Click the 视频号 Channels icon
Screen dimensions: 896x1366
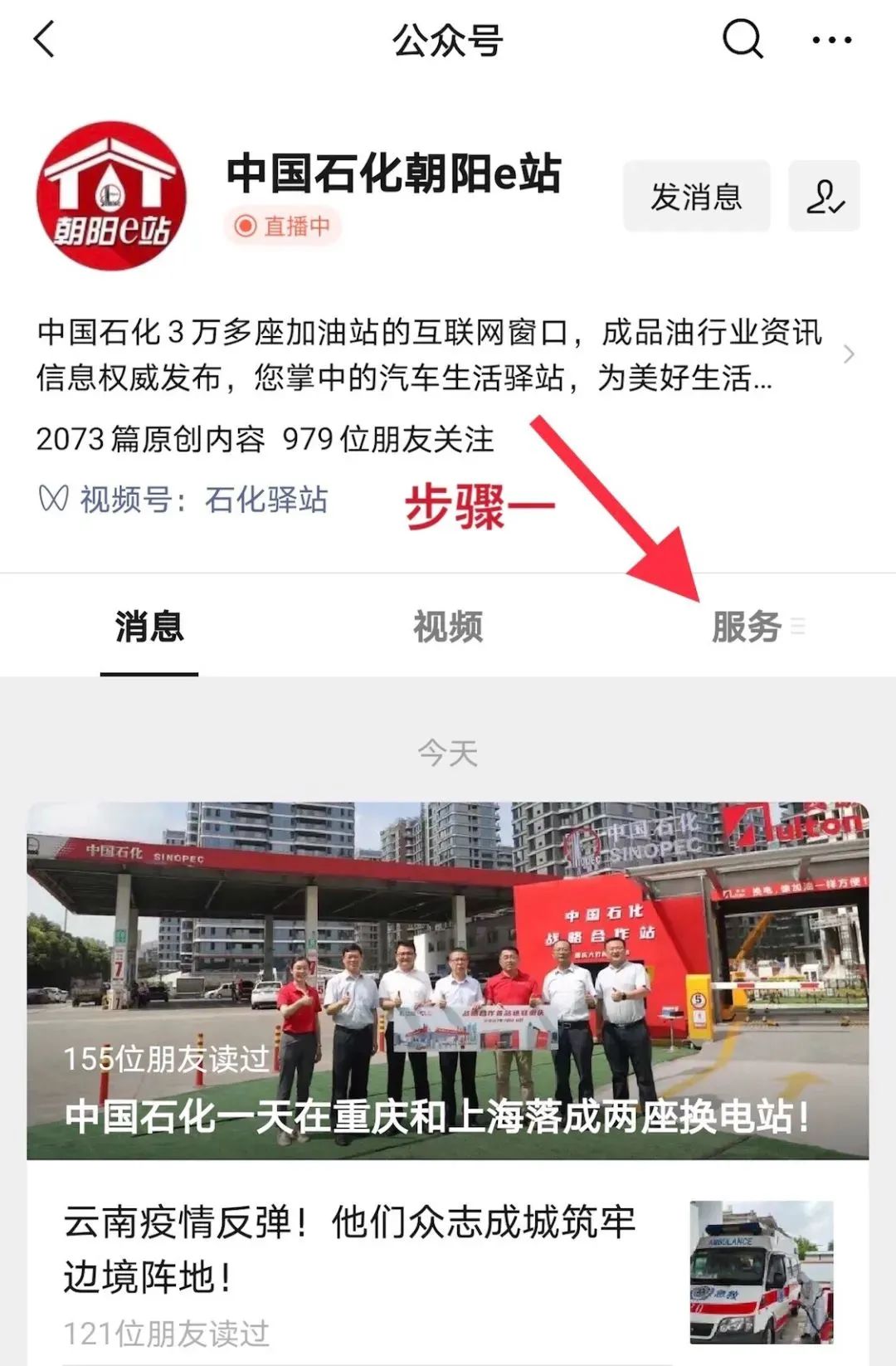(51, 499)
